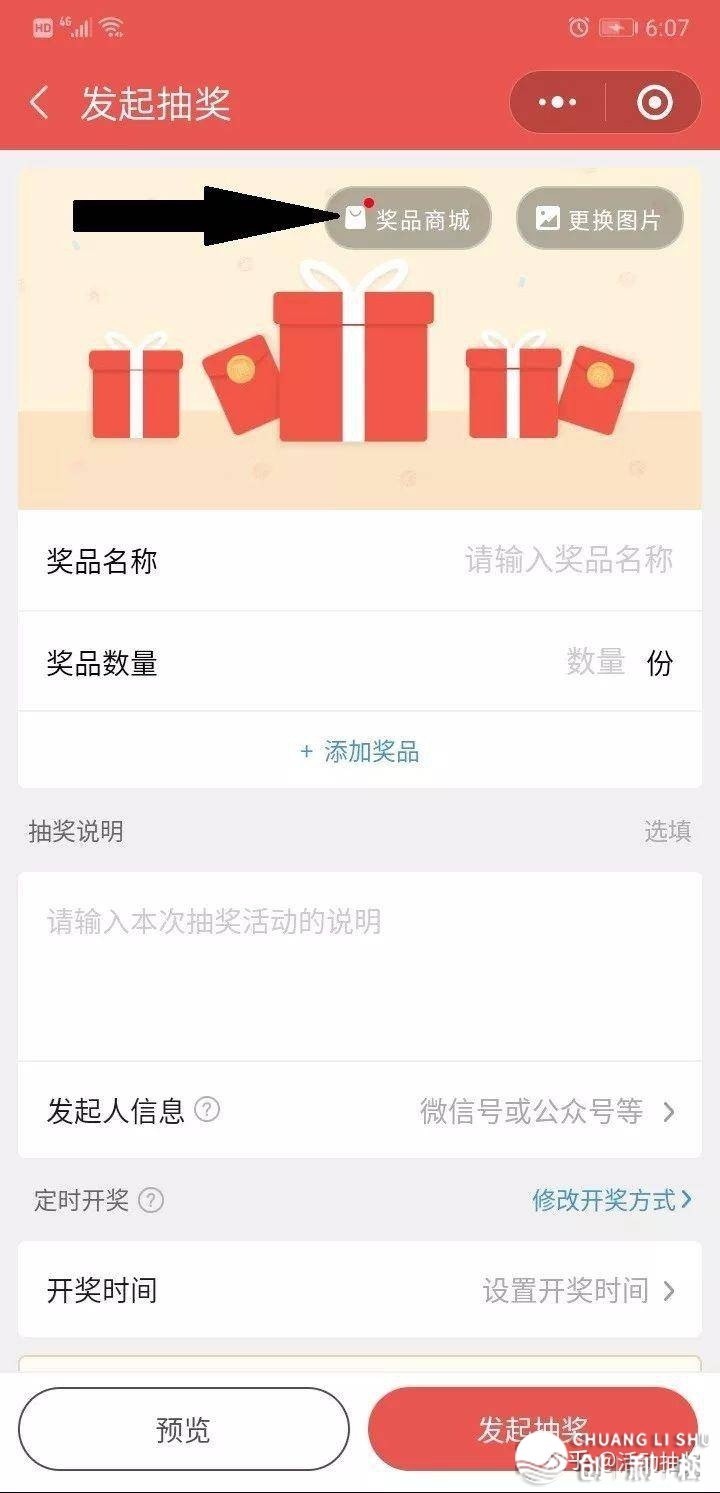Go back from 发起抽奖 page
The image size is (720, 1493).
pos(40,103)
